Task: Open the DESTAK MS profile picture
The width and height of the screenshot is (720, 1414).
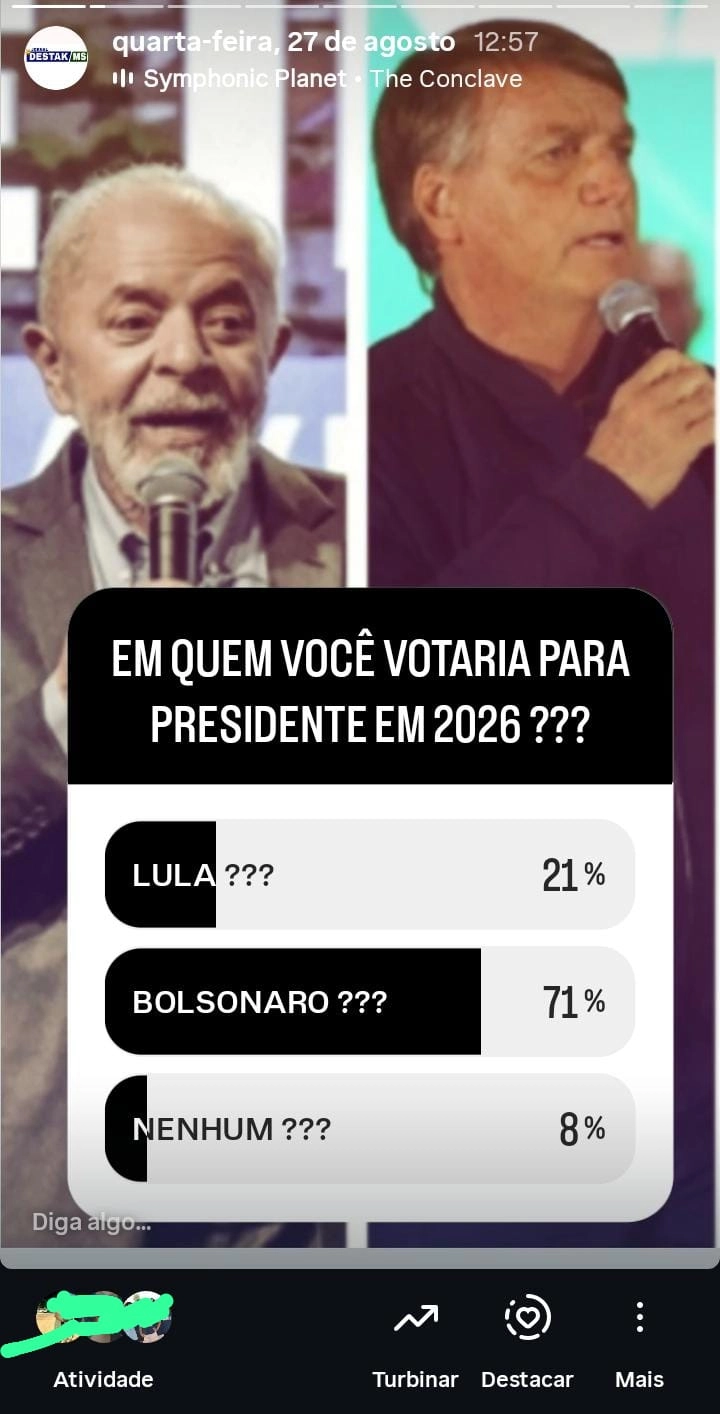Action: [56, 58]
